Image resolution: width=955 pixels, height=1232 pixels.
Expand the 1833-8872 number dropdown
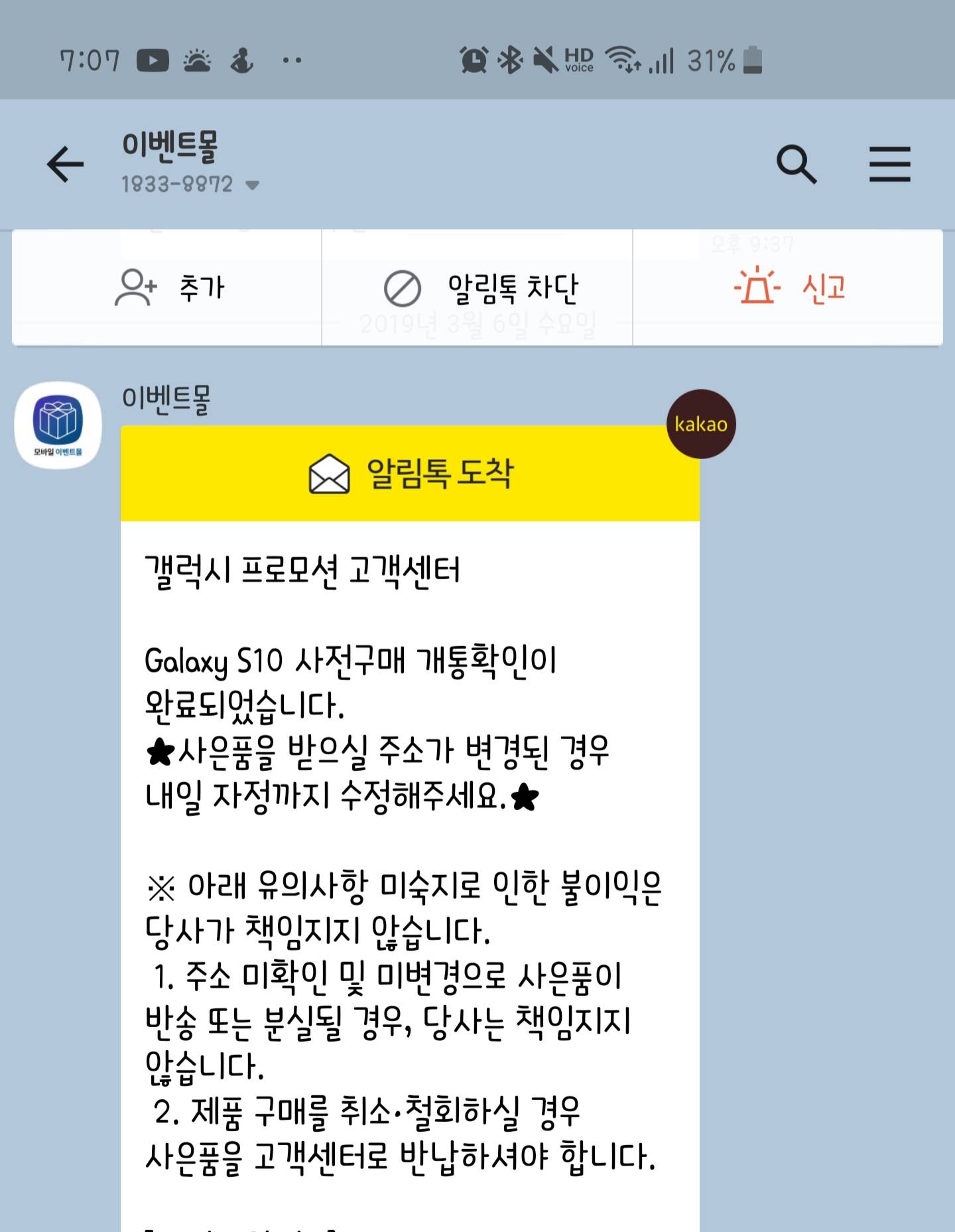pyautogui.click(x=252, y=185)
